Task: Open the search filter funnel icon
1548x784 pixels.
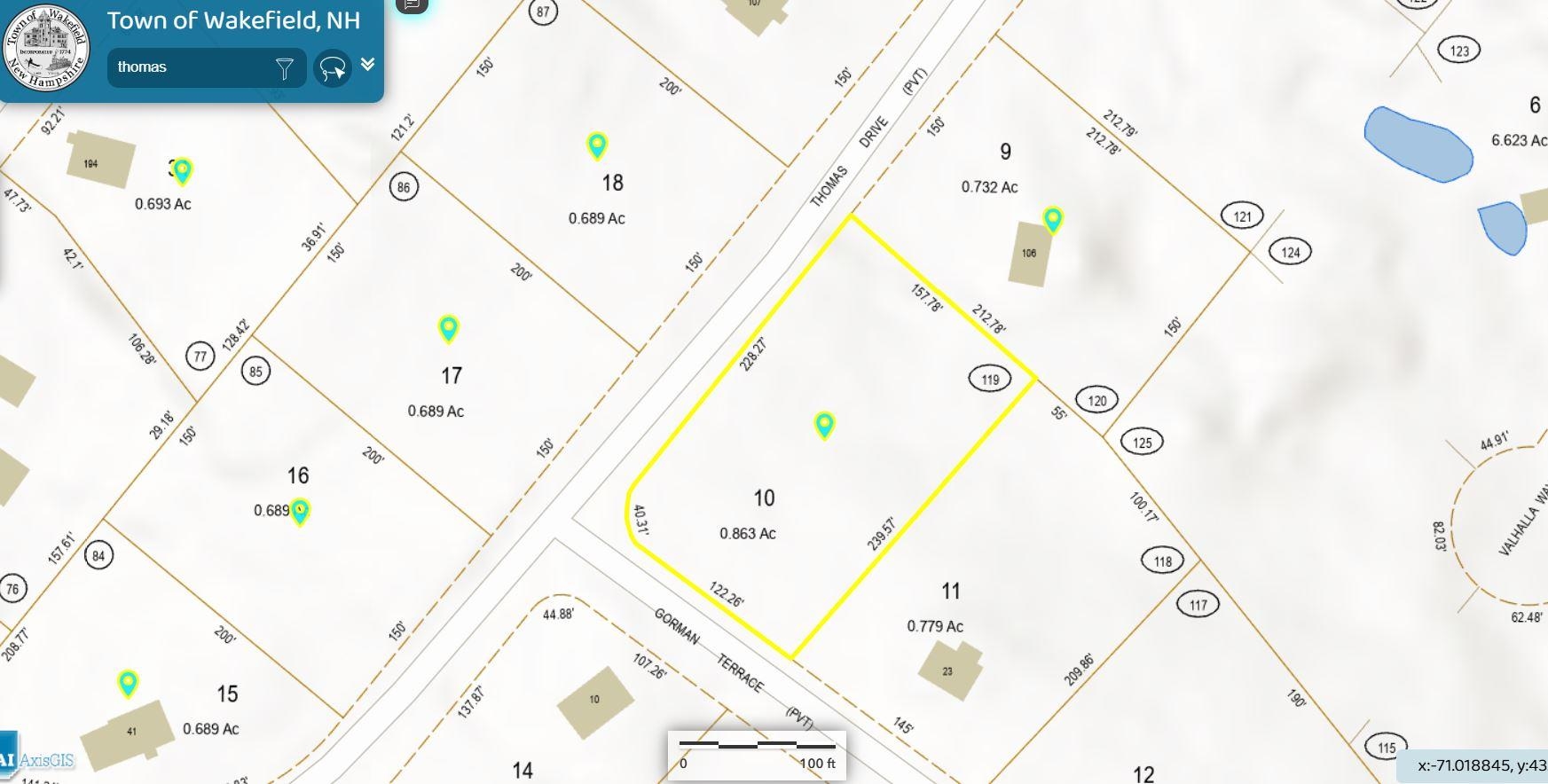Action: [284, 68]
